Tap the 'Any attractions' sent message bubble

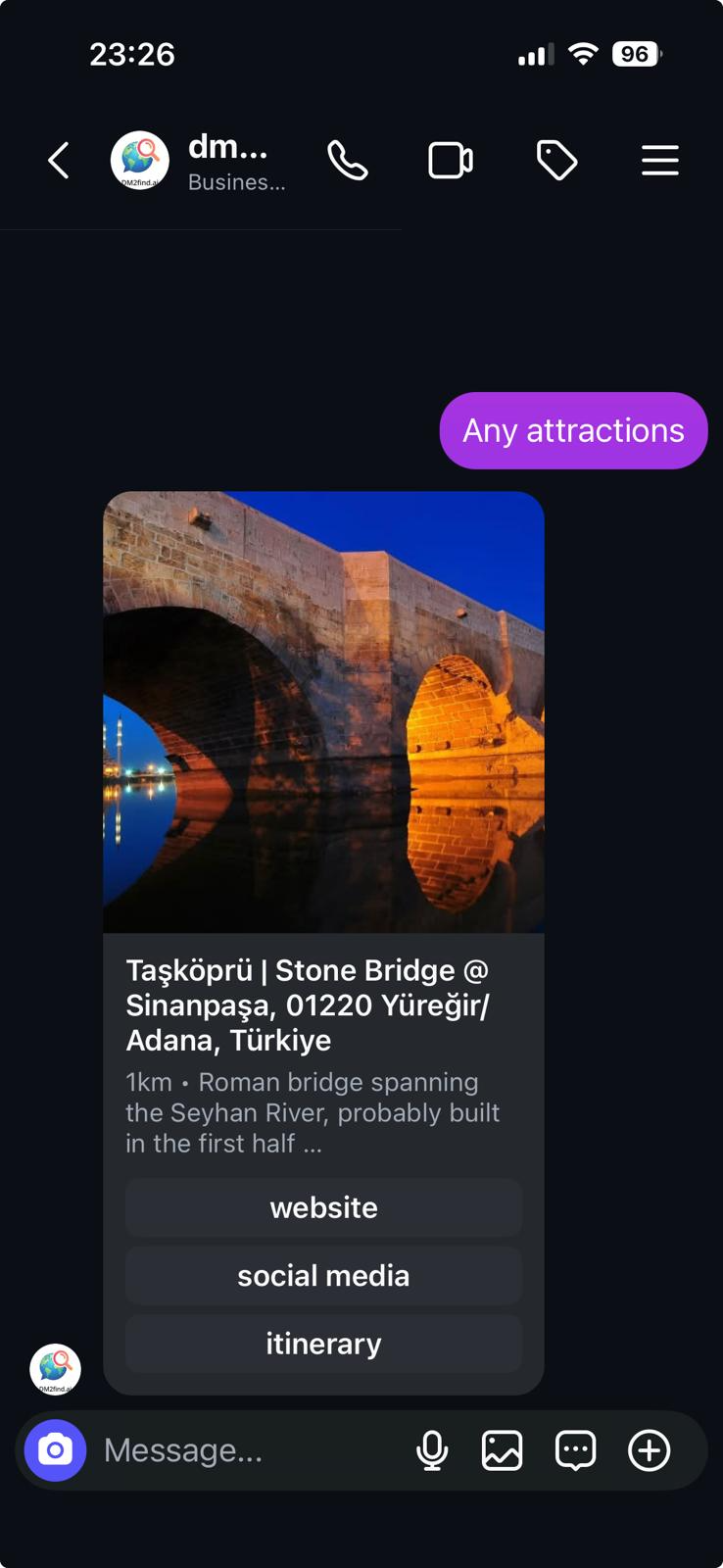573,429
